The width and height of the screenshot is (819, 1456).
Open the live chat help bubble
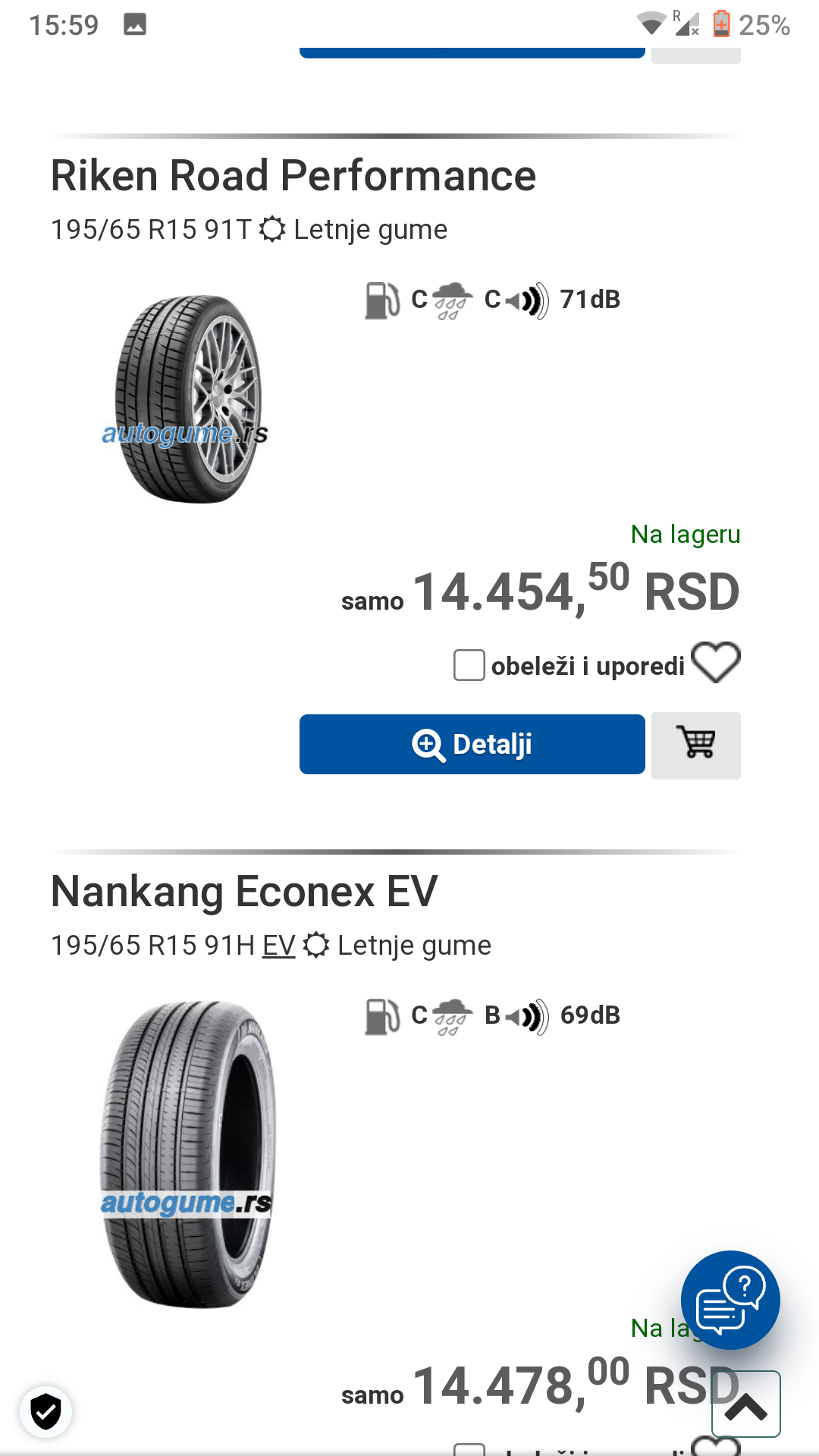coord(730,1300)
